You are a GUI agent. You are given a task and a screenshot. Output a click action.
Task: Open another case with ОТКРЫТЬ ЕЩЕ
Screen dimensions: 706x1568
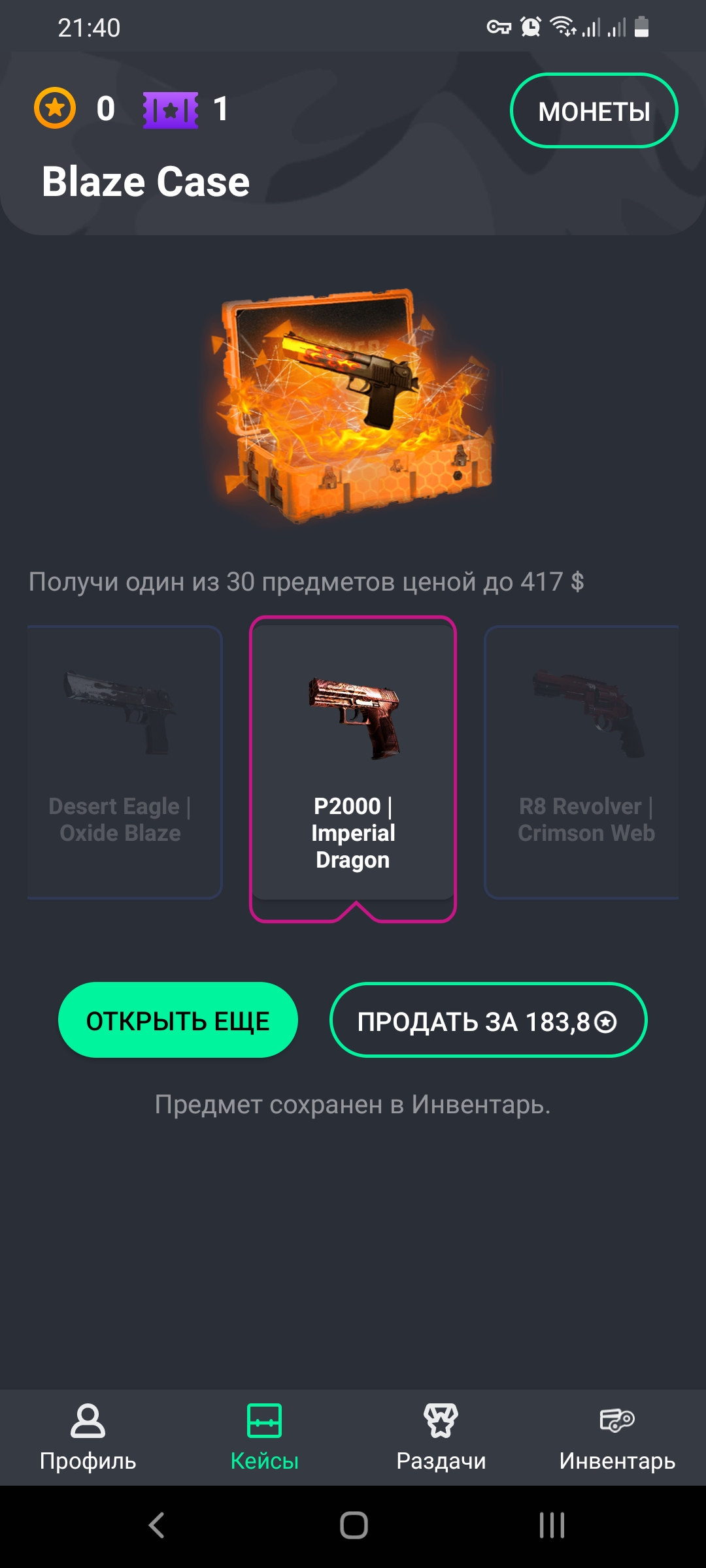[178, 1021]
